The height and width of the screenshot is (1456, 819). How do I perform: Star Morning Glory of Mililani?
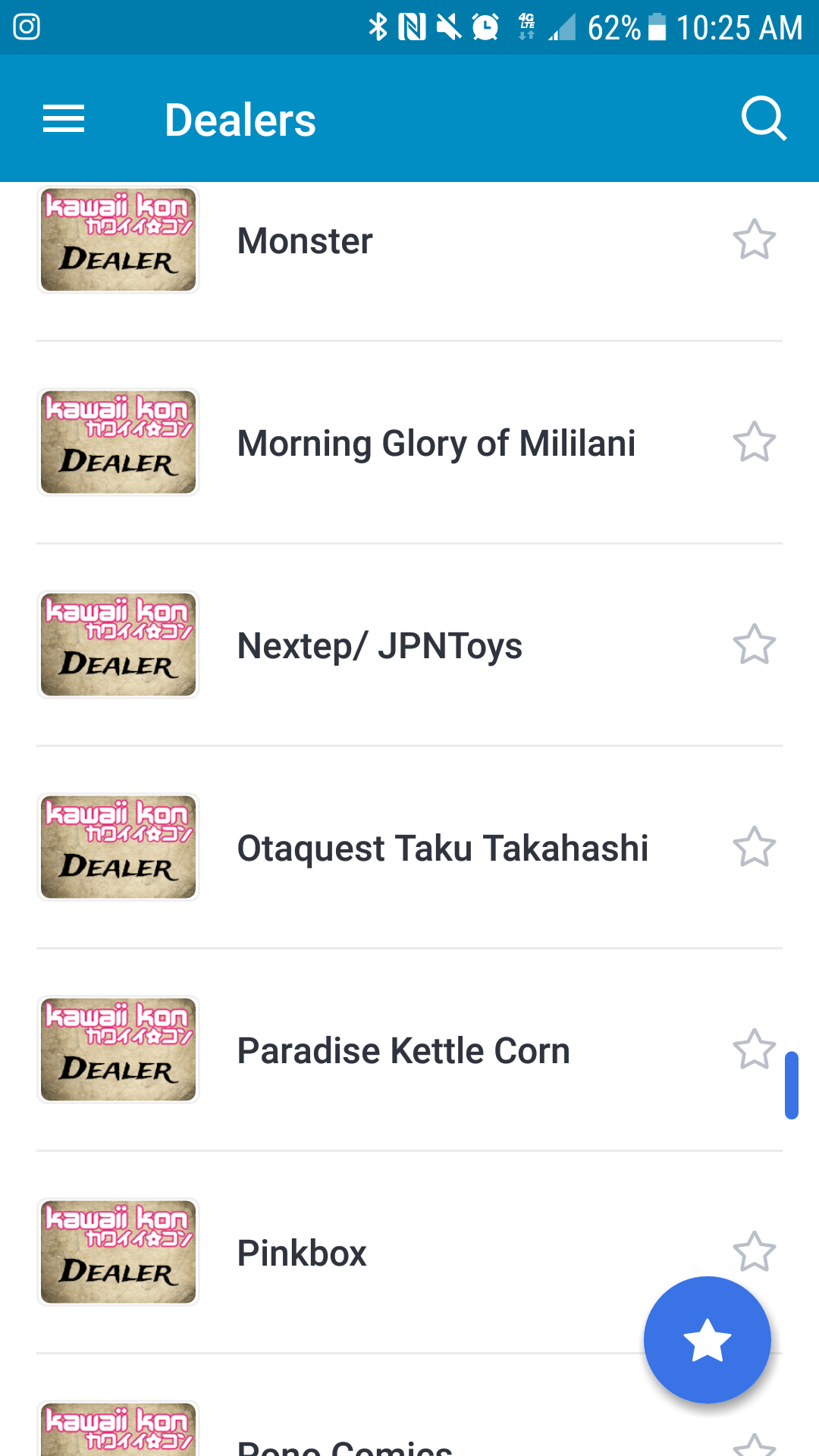pos(754,442)
